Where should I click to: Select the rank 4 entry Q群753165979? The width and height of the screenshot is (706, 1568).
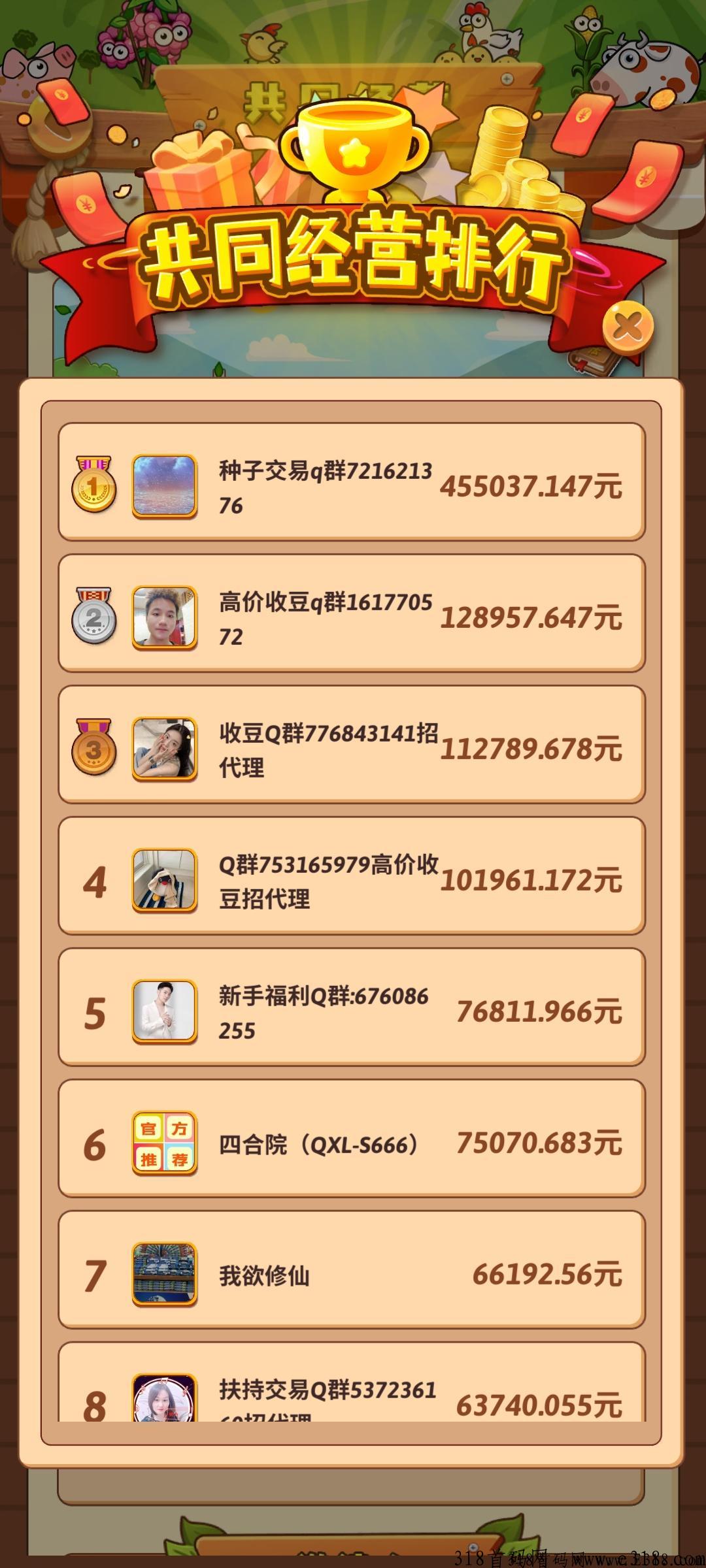click(353, 879)
